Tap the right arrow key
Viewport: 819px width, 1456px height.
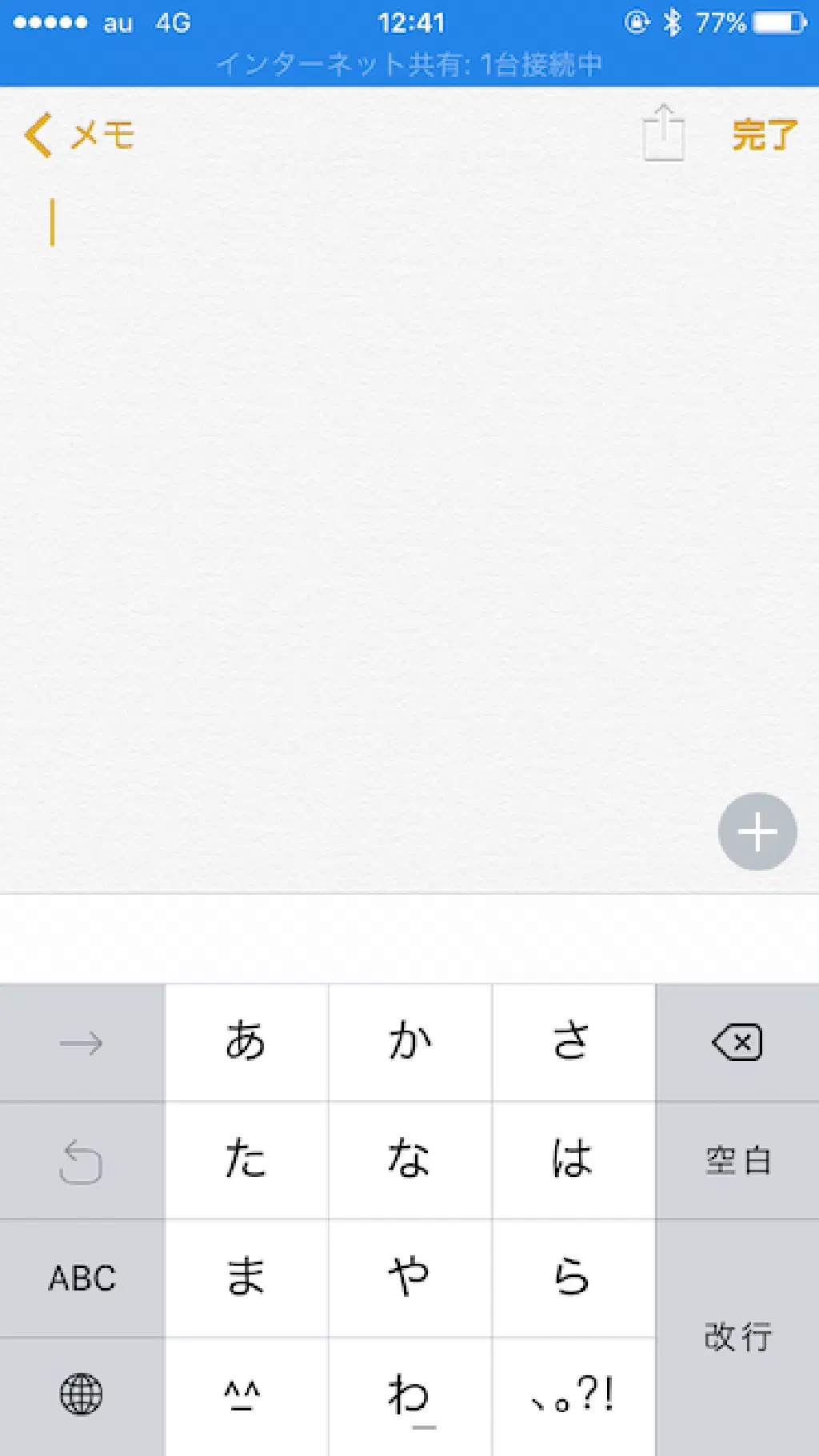click(x=82, y=1043)
